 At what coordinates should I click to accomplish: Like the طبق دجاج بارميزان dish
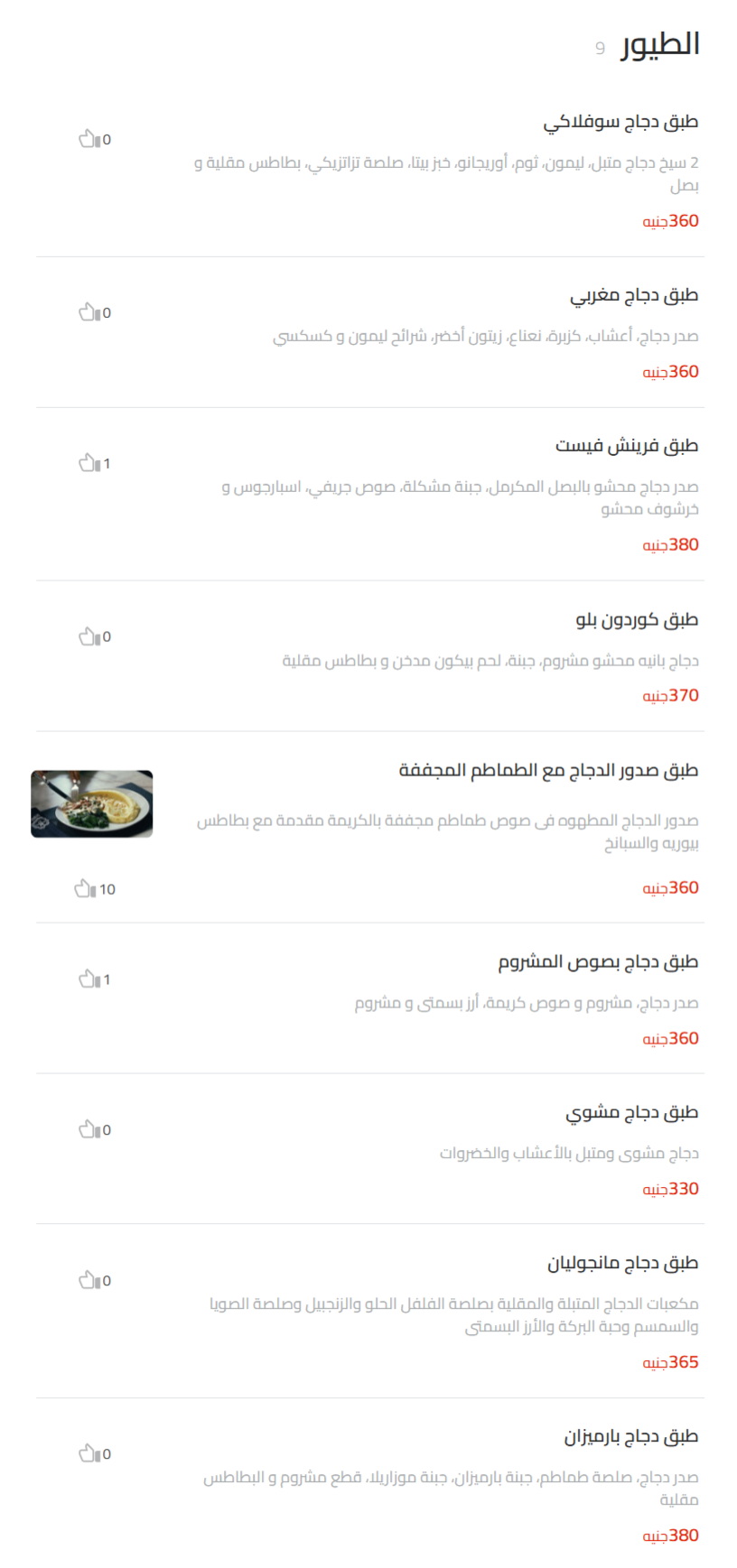click(89, 1452)
